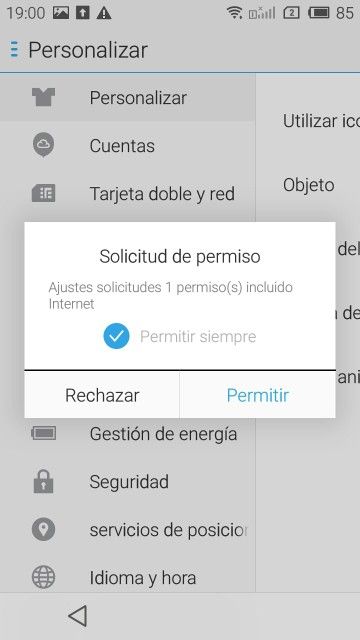Uncheck the Permitir siempre checkbox

click(116, 336)
